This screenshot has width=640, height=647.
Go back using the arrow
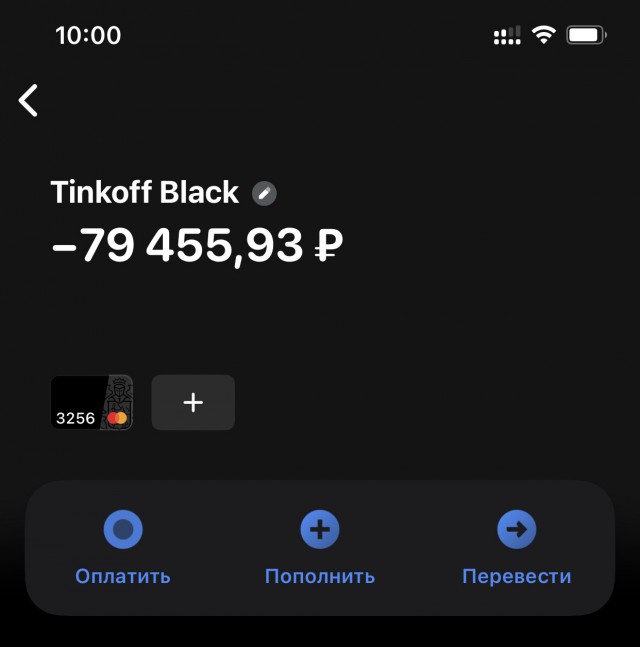(29, 100)
